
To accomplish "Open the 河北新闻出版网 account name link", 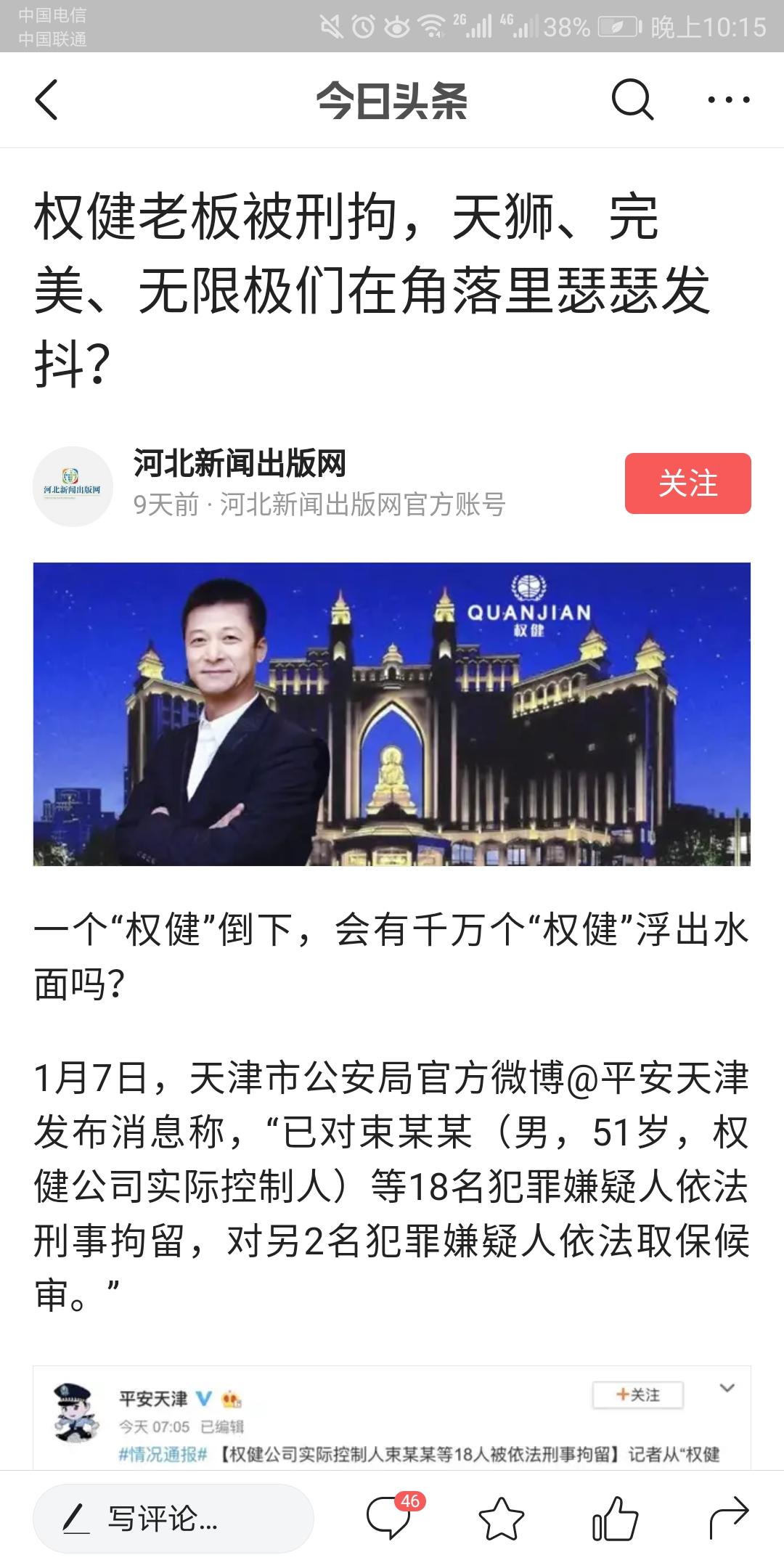I will click(x=242, y=465).
